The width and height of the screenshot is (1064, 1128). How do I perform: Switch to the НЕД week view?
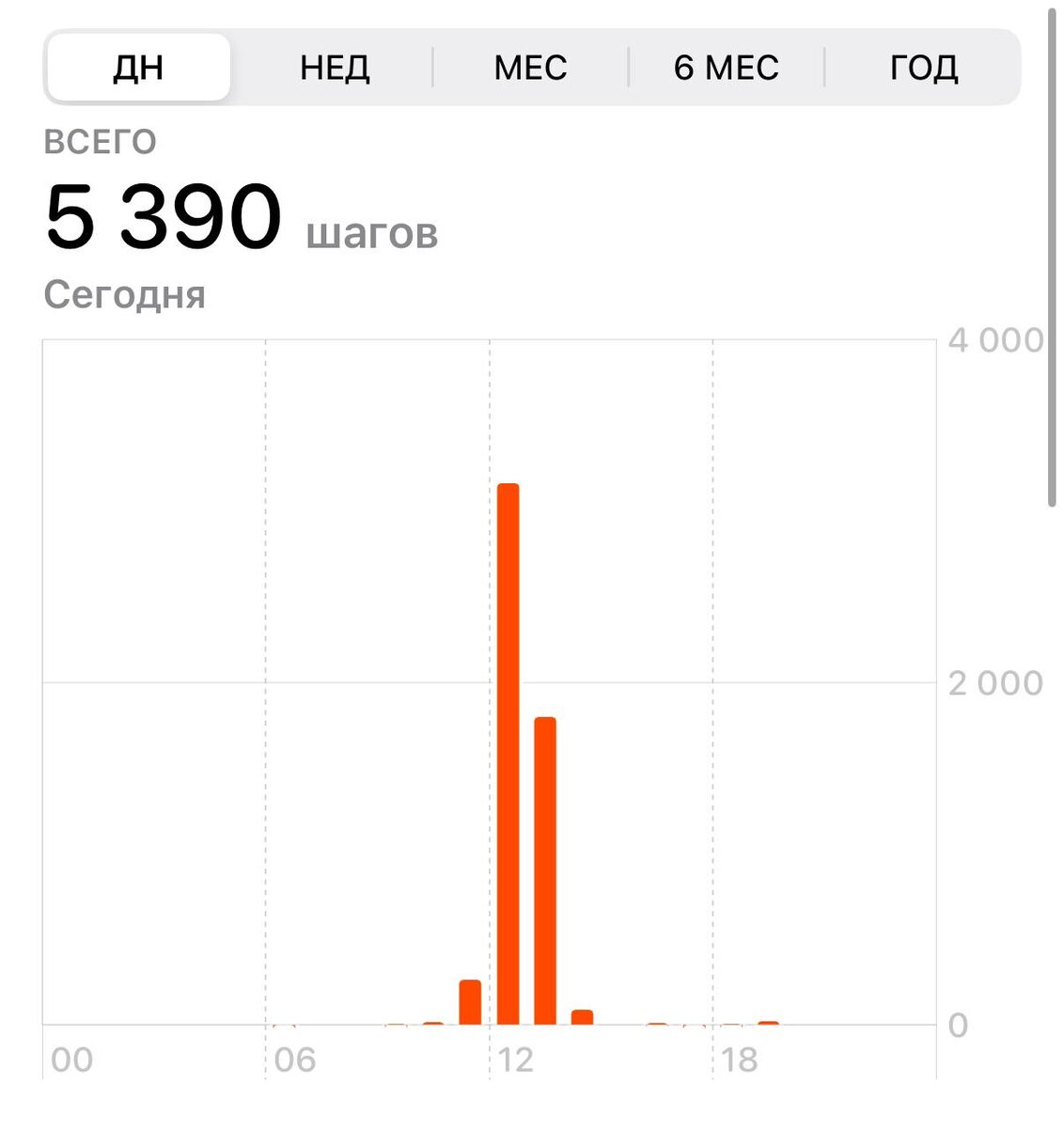coord(335,68)
